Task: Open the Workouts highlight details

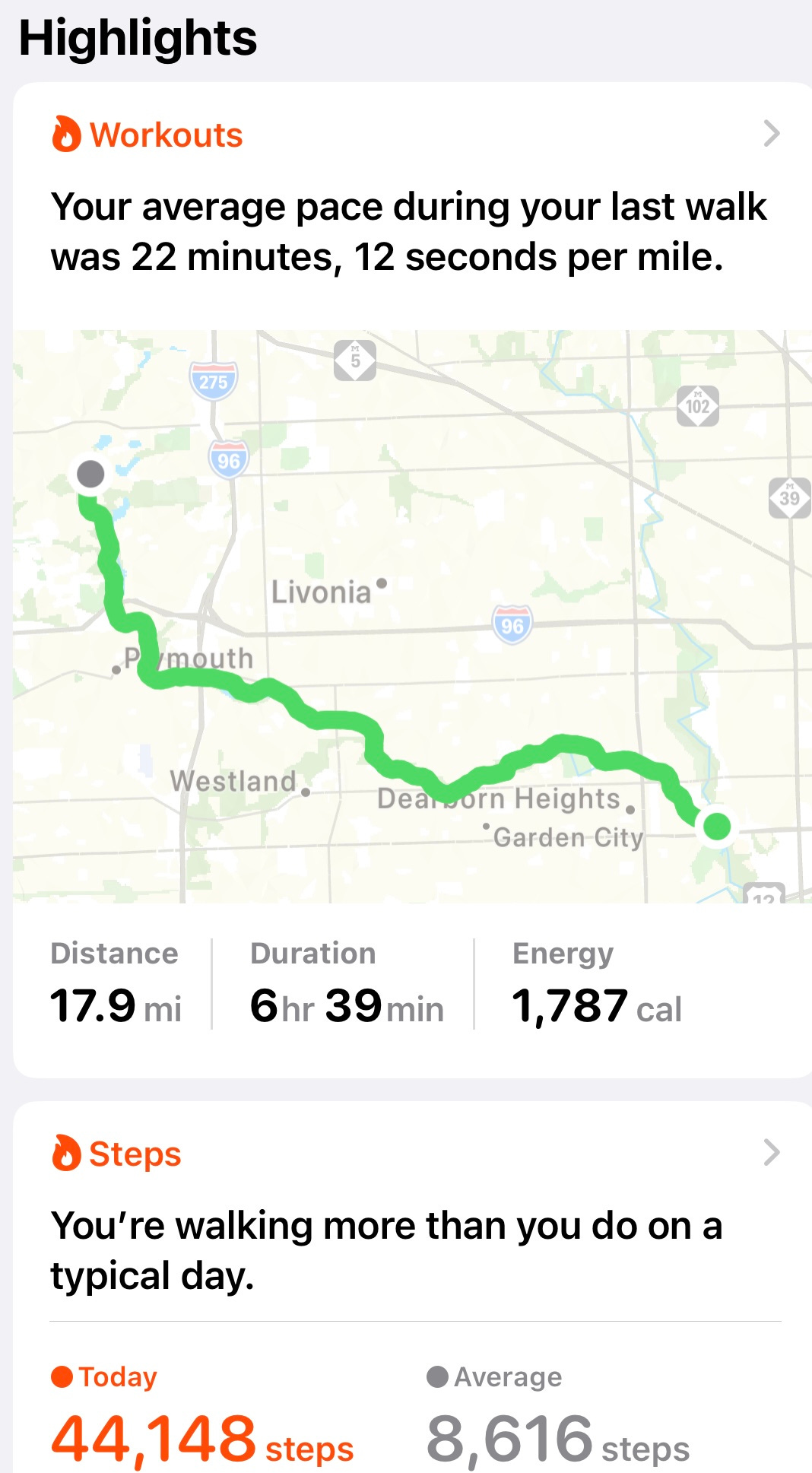Action: point(771,135)
